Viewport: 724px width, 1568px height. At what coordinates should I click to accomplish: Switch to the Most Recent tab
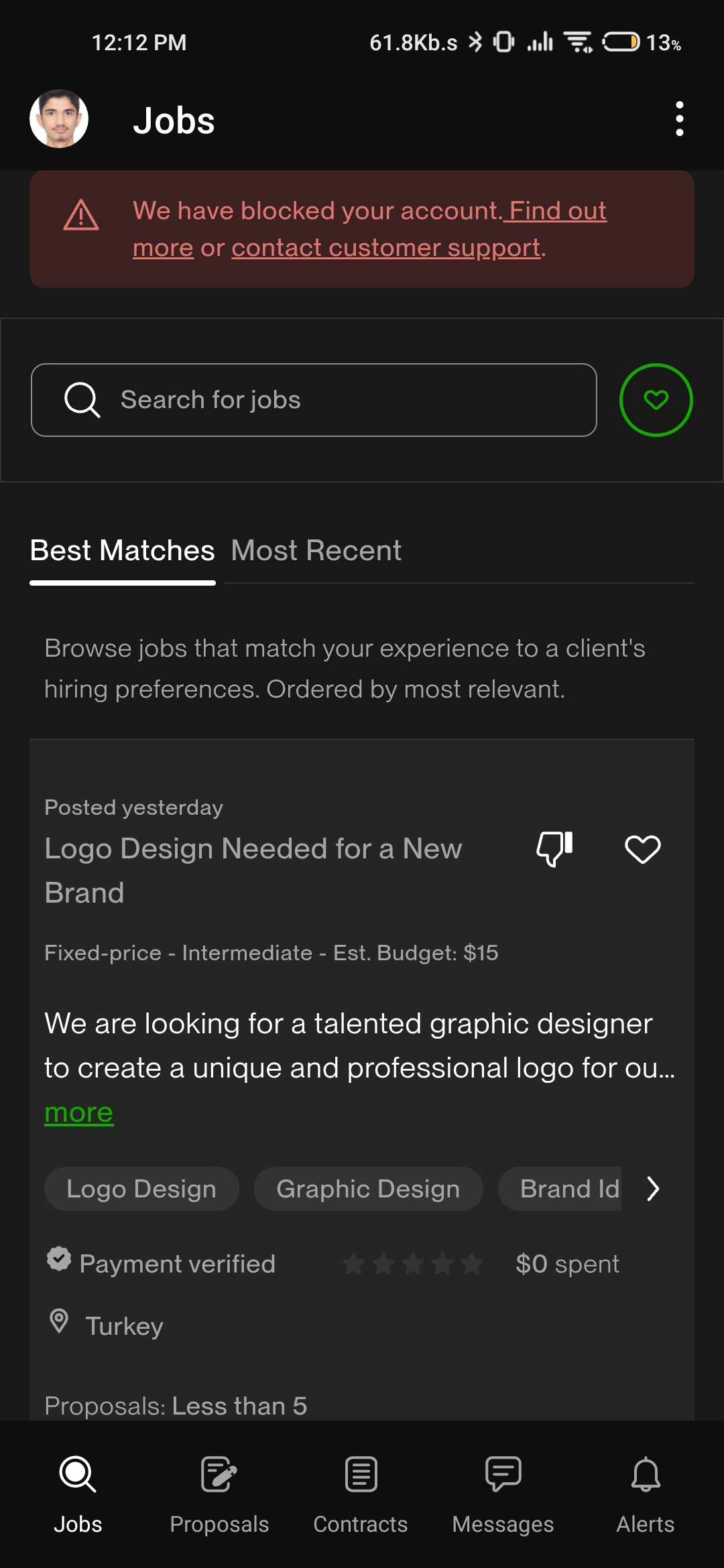tap(314, 550)
